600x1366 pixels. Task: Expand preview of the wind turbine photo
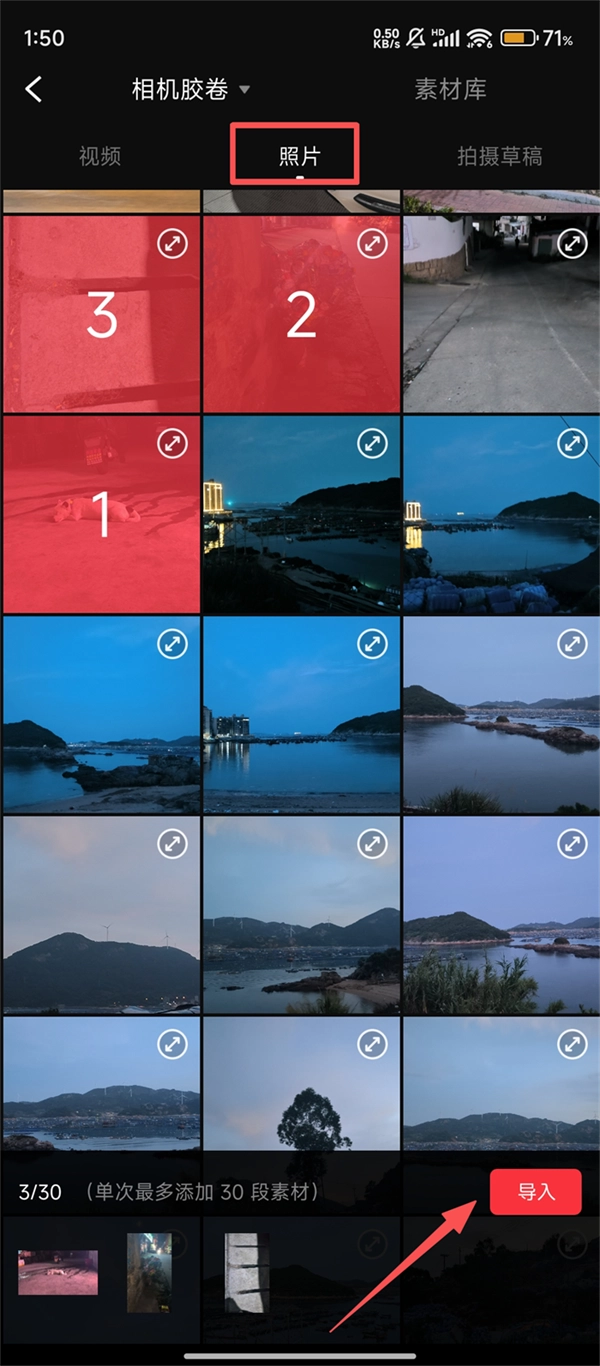click(172, 844)
